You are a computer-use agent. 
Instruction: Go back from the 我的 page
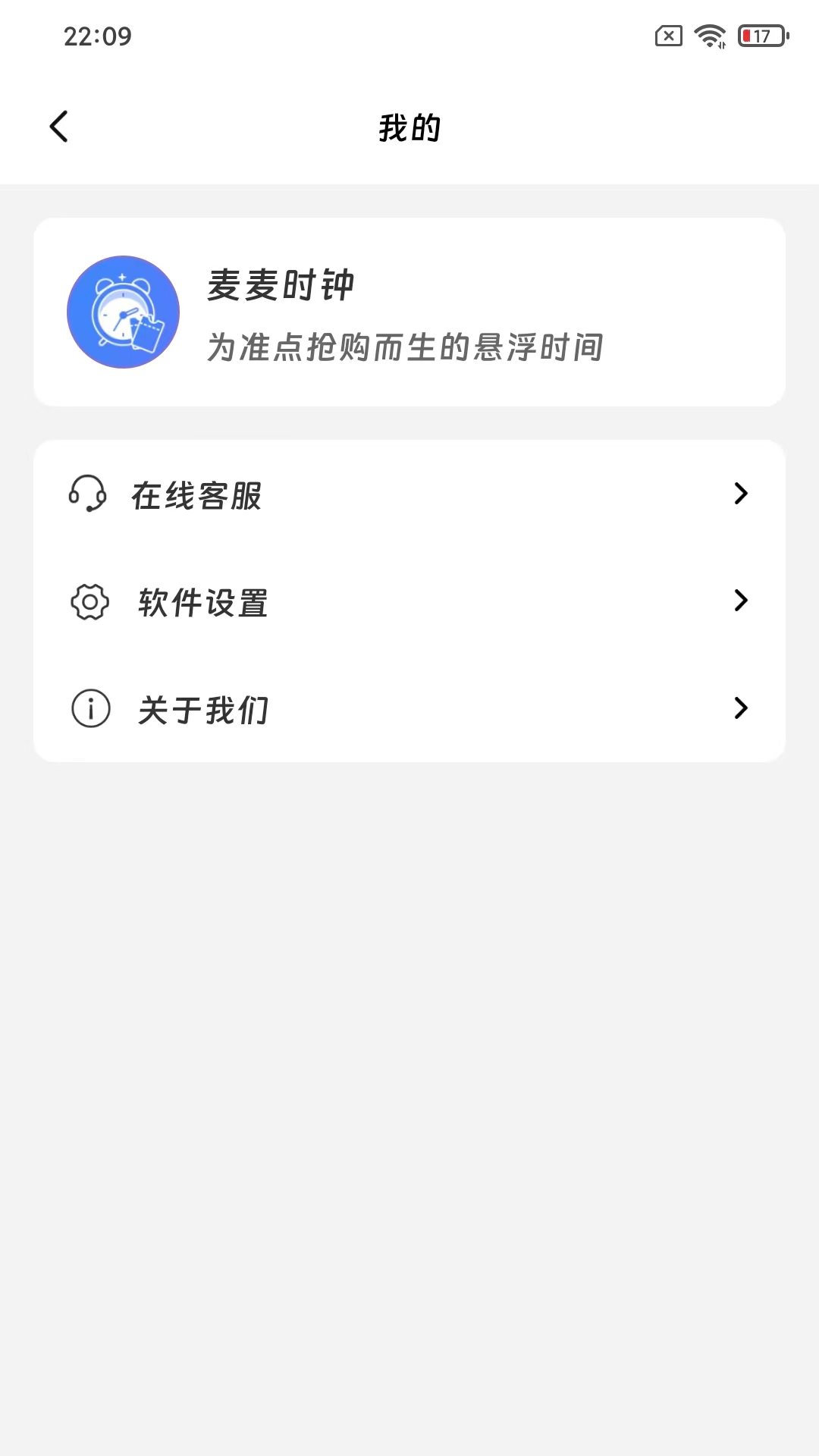(x=59, y=127)
